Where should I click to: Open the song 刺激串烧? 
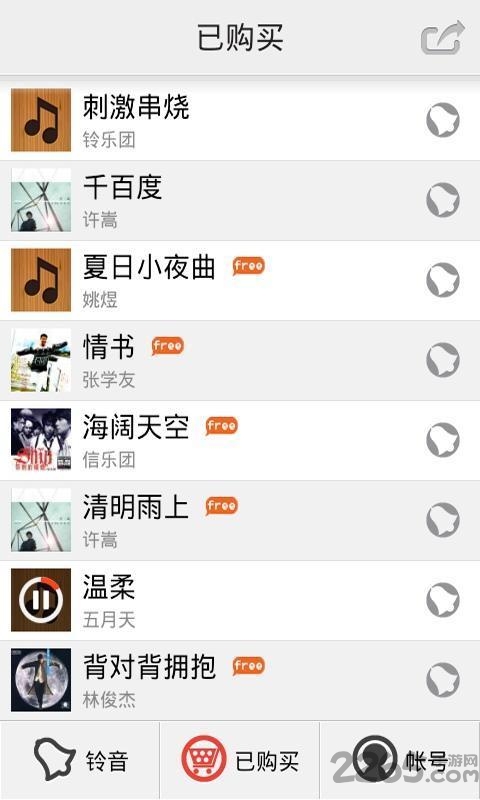pyautogui.click(x=240, y=120)
